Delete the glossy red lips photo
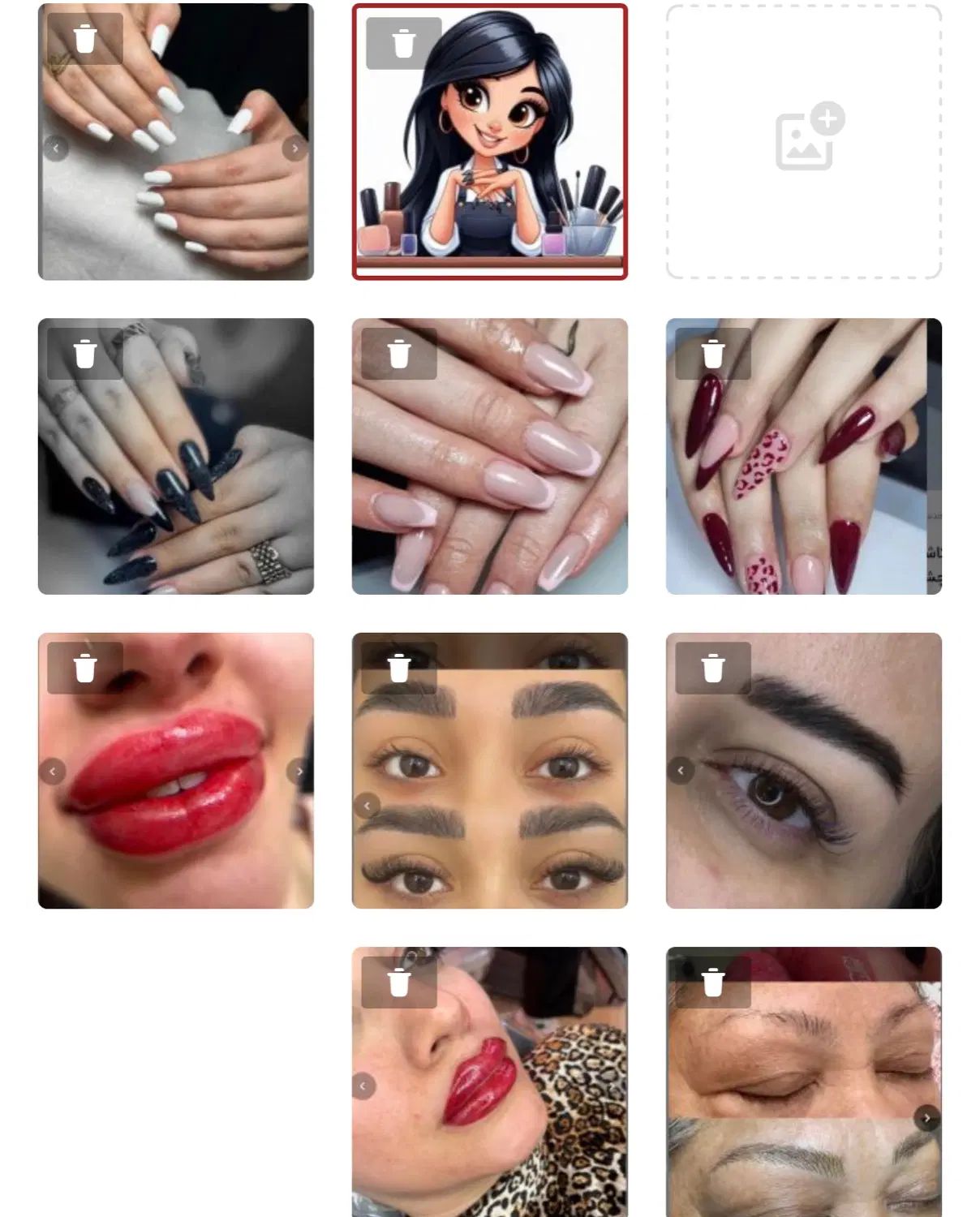Viewport: 980px width, 1217px height. [85, 668]
